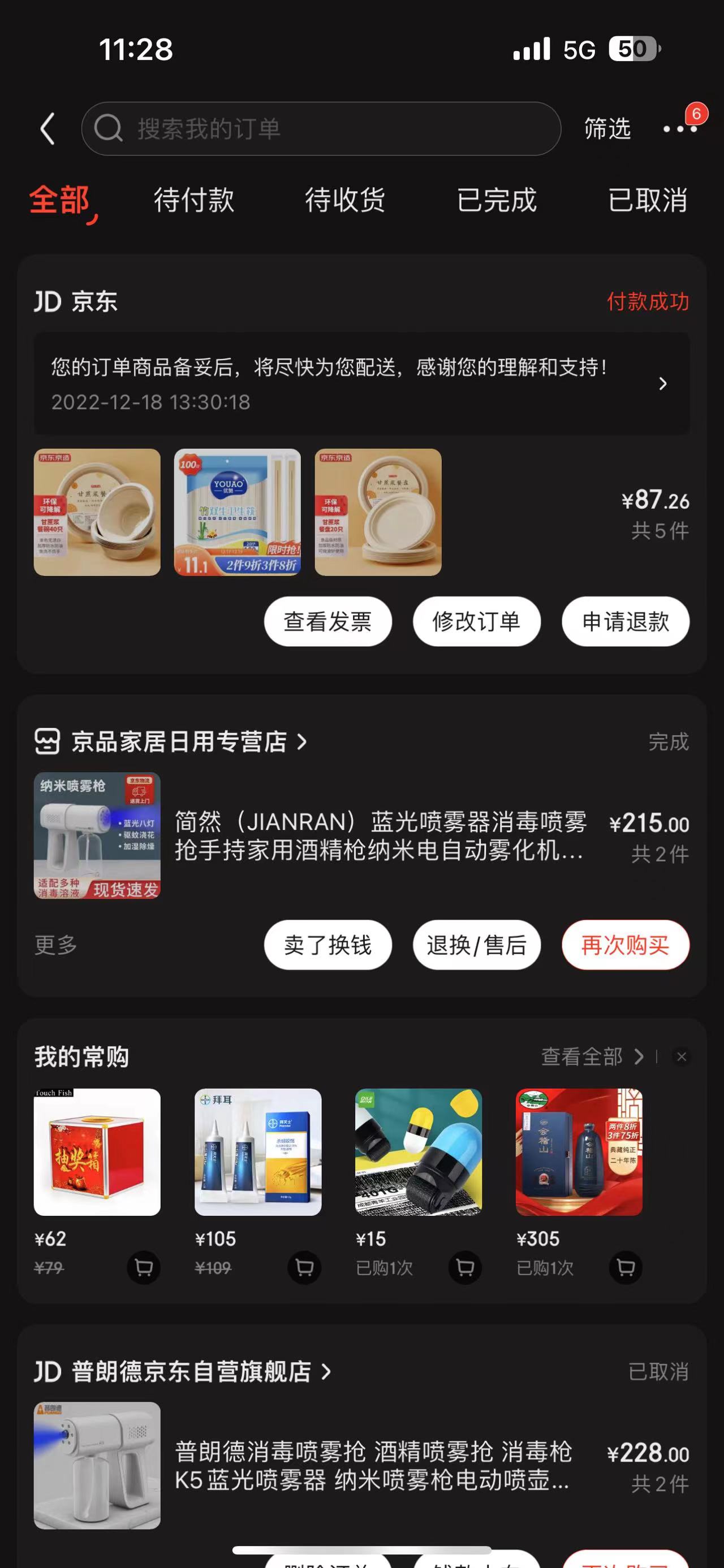Switch to the 待付款 tab

click(x=193, y=200)
